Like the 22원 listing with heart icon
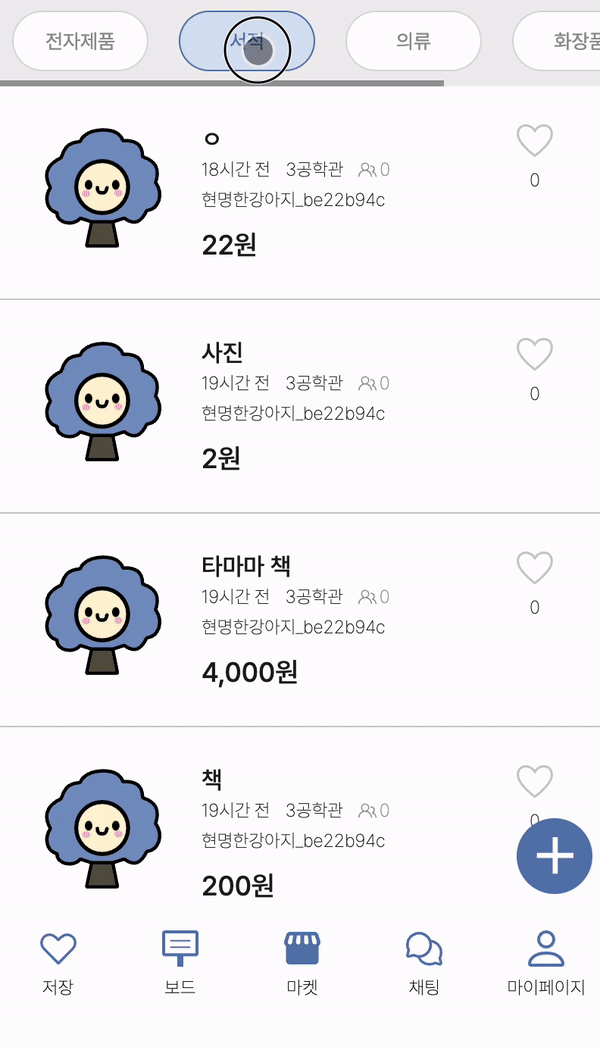 tap(535, 141)
